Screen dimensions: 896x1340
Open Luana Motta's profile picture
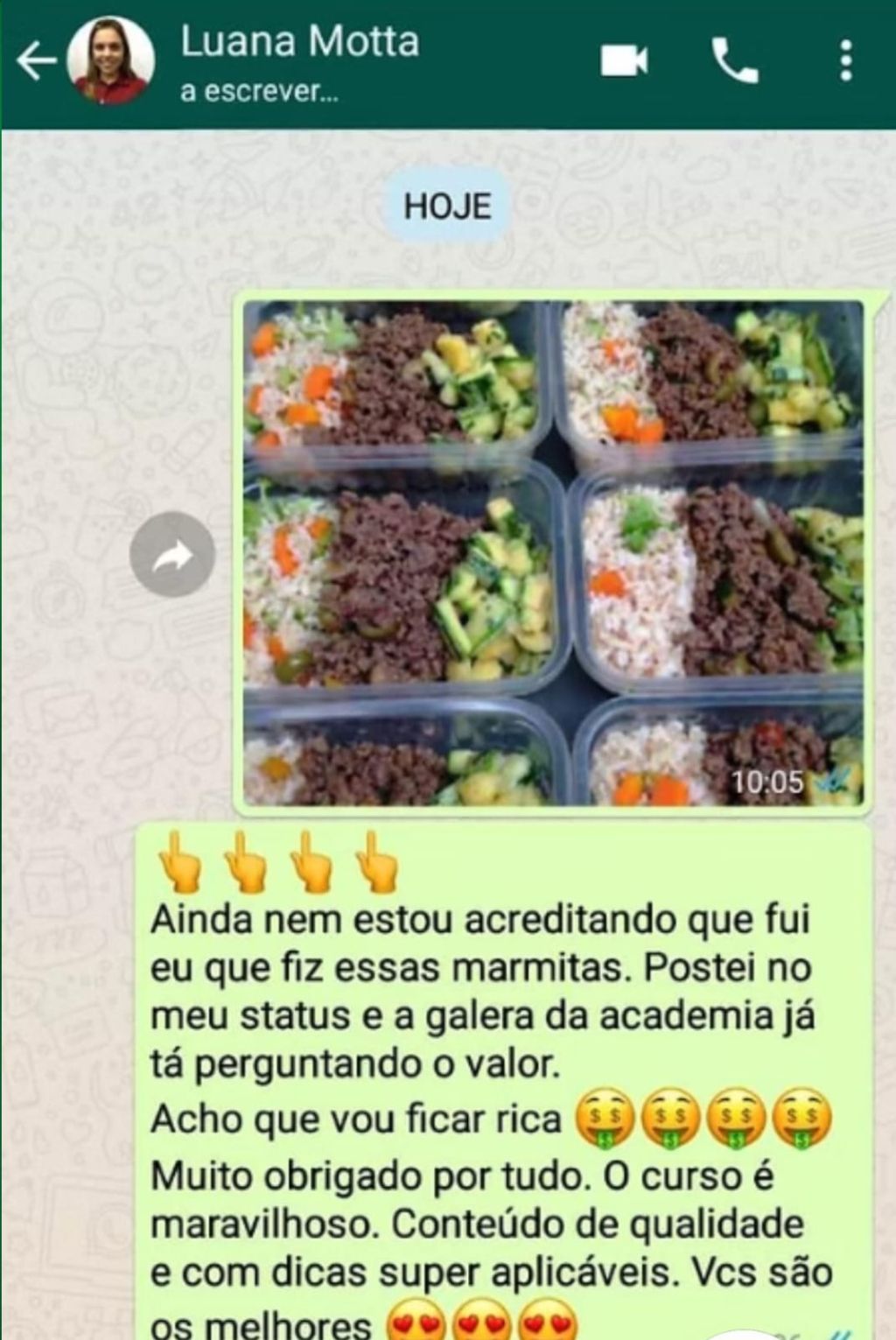point(114,60)
